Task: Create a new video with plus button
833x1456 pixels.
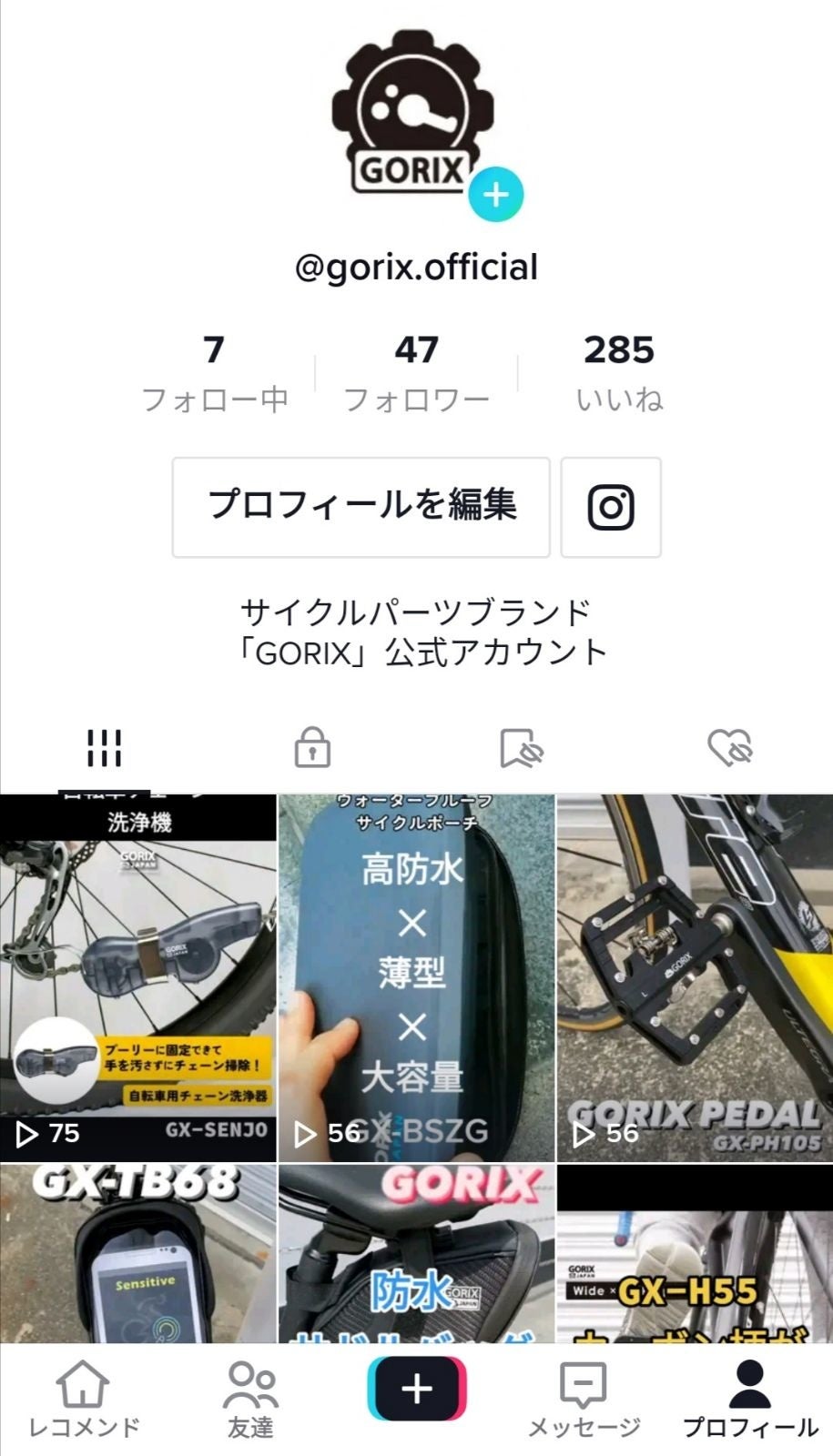Action: coord(417,1389)
